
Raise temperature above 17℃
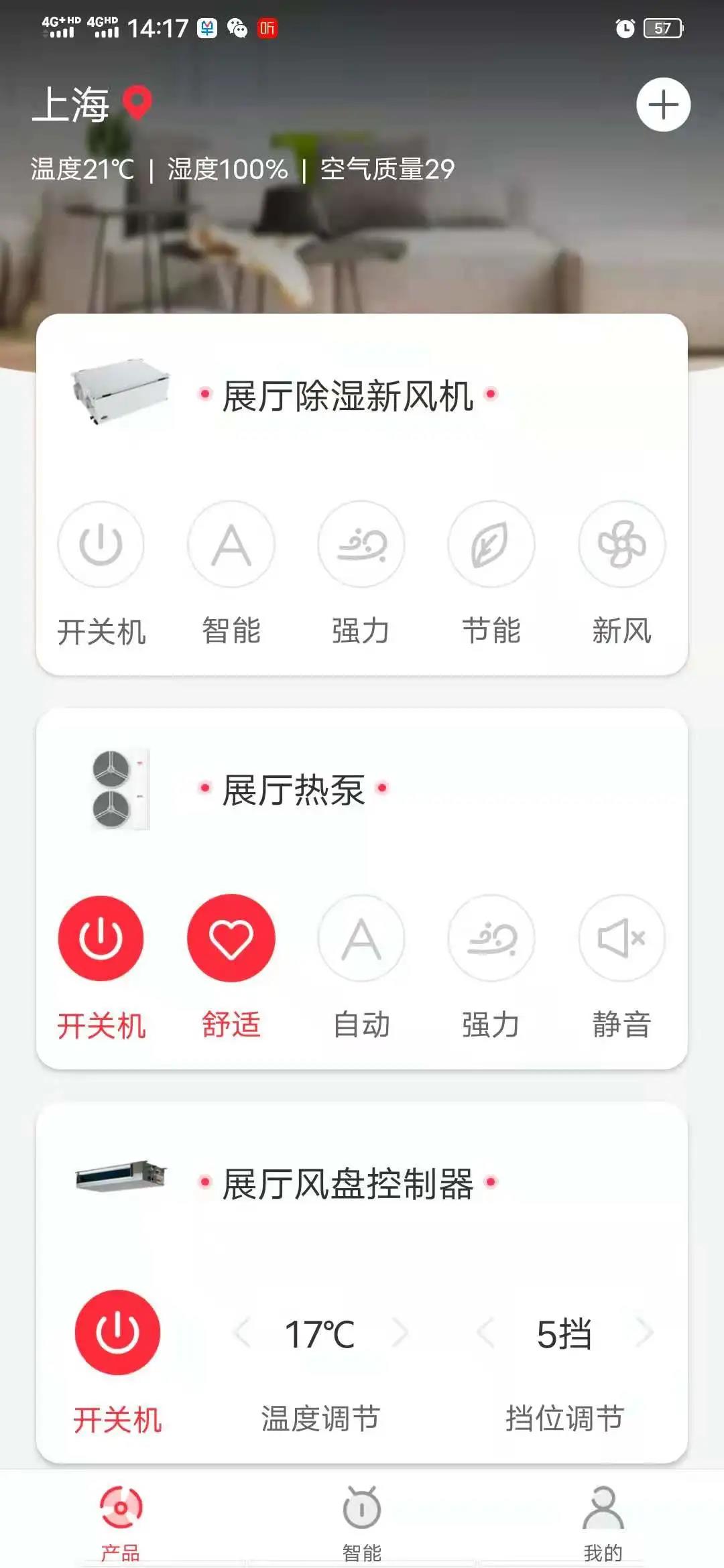click(x=400, y=1332)
